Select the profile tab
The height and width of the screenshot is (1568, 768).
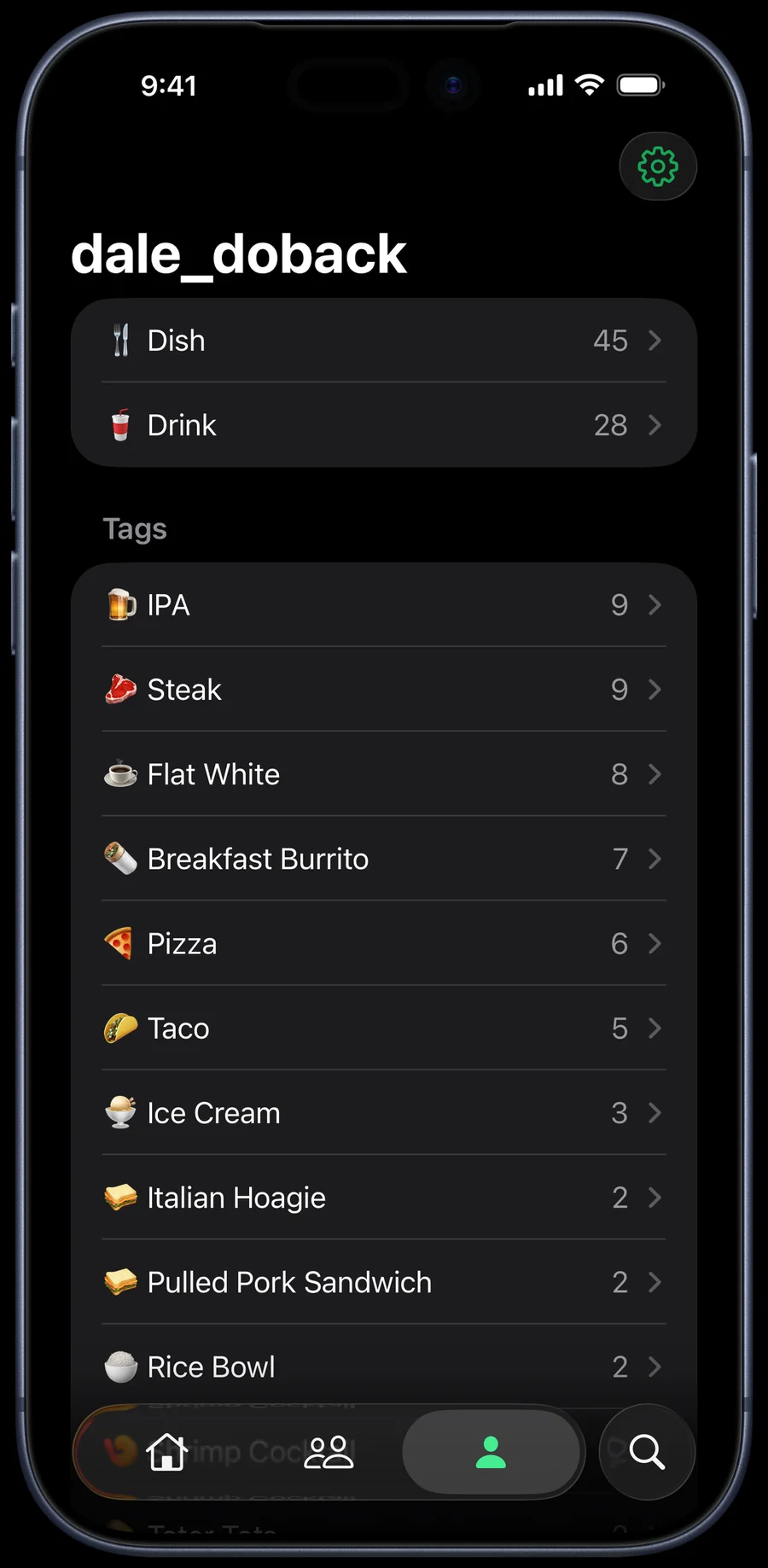(x=491, y=1452)
